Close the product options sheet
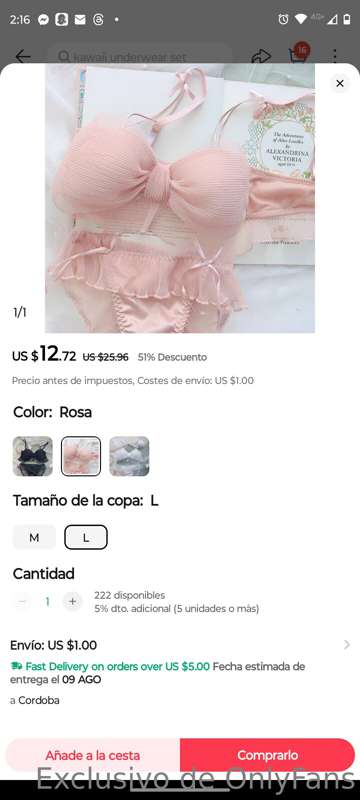360x800 pixels. click(340, 83)
